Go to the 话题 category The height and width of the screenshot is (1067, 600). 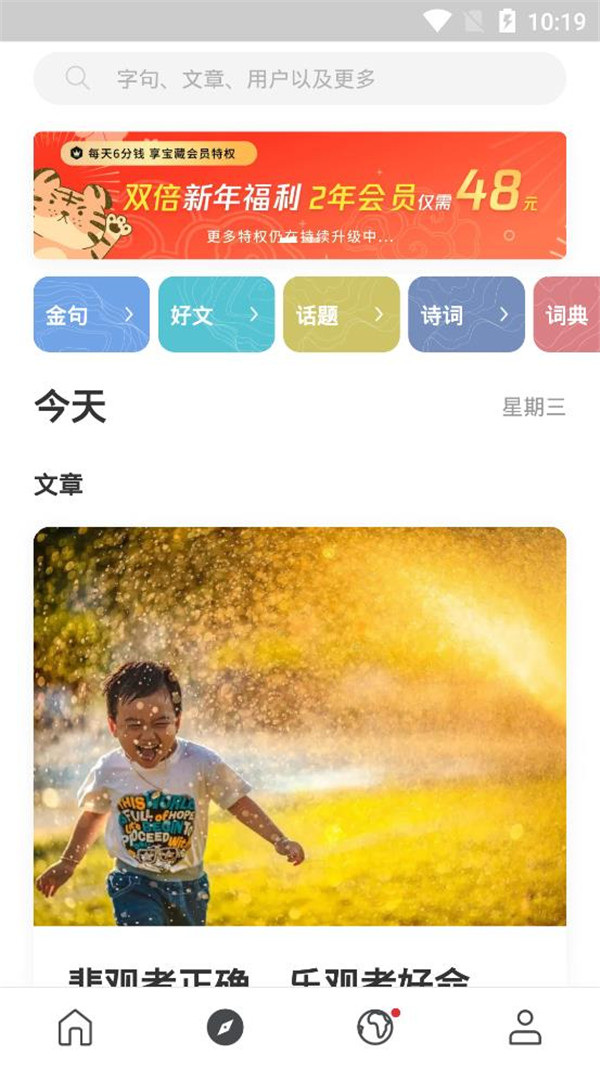point(341,315)
